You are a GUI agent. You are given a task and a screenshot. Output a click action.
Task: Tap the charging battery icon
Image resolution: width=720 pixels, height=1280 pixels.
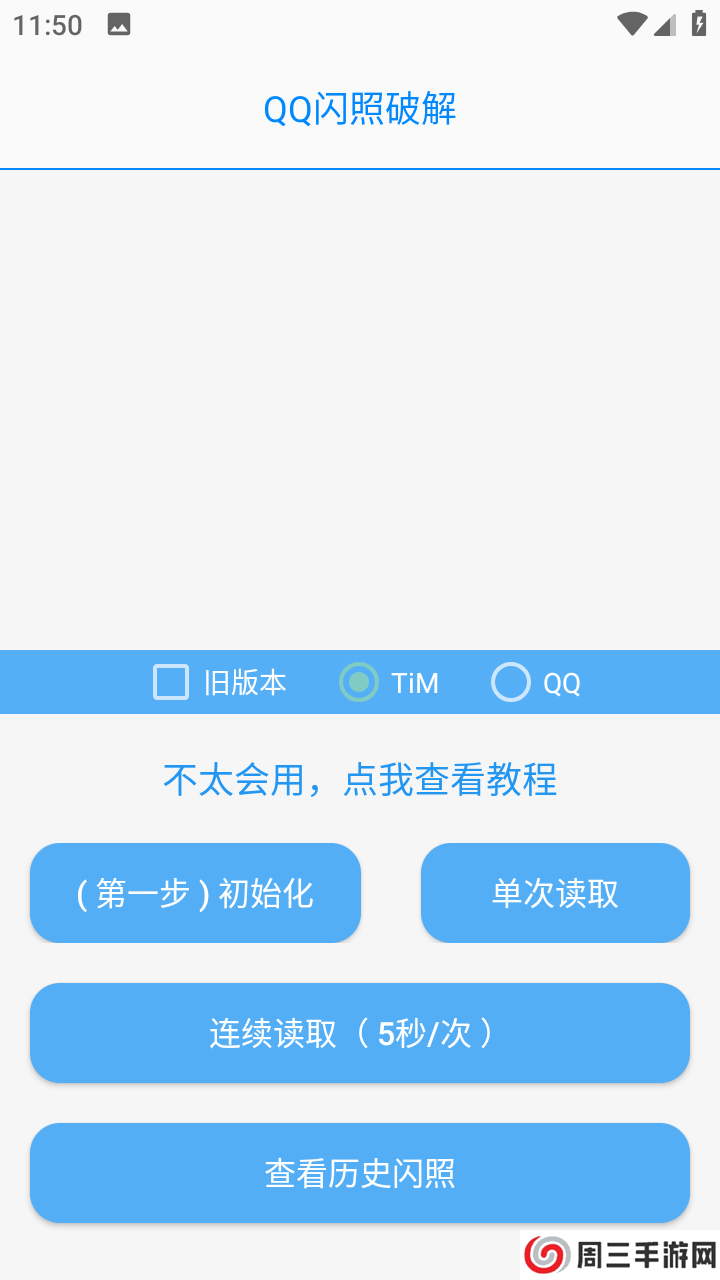tap(697, 25)
